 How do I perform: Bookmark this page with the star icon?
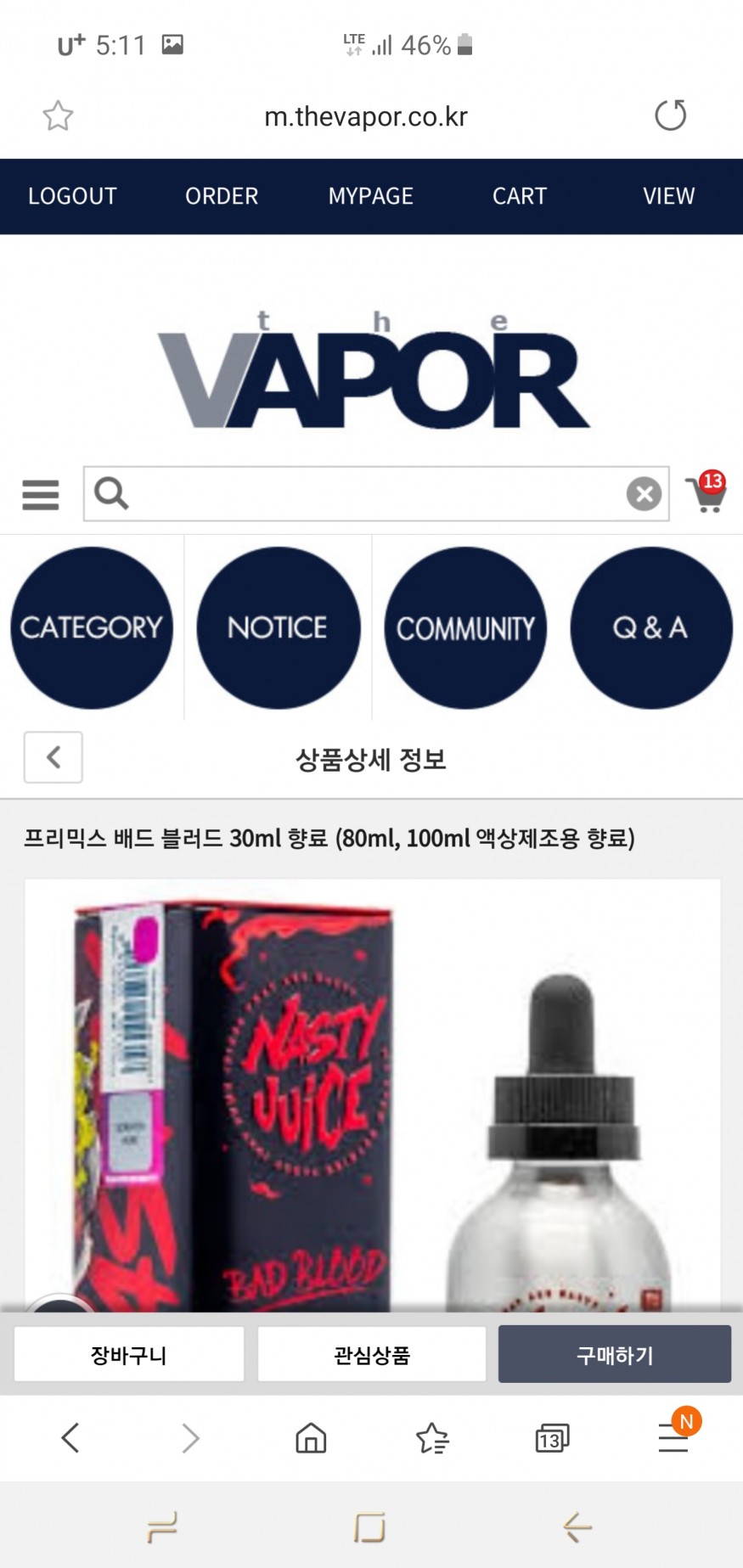(x=58, y=115)
